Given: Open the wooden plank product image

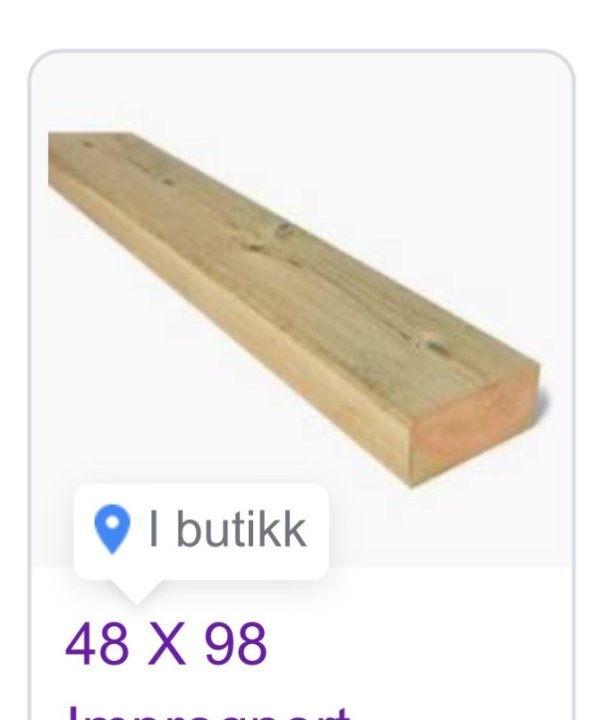Looking at the screenshot, I should coord(300,300).
